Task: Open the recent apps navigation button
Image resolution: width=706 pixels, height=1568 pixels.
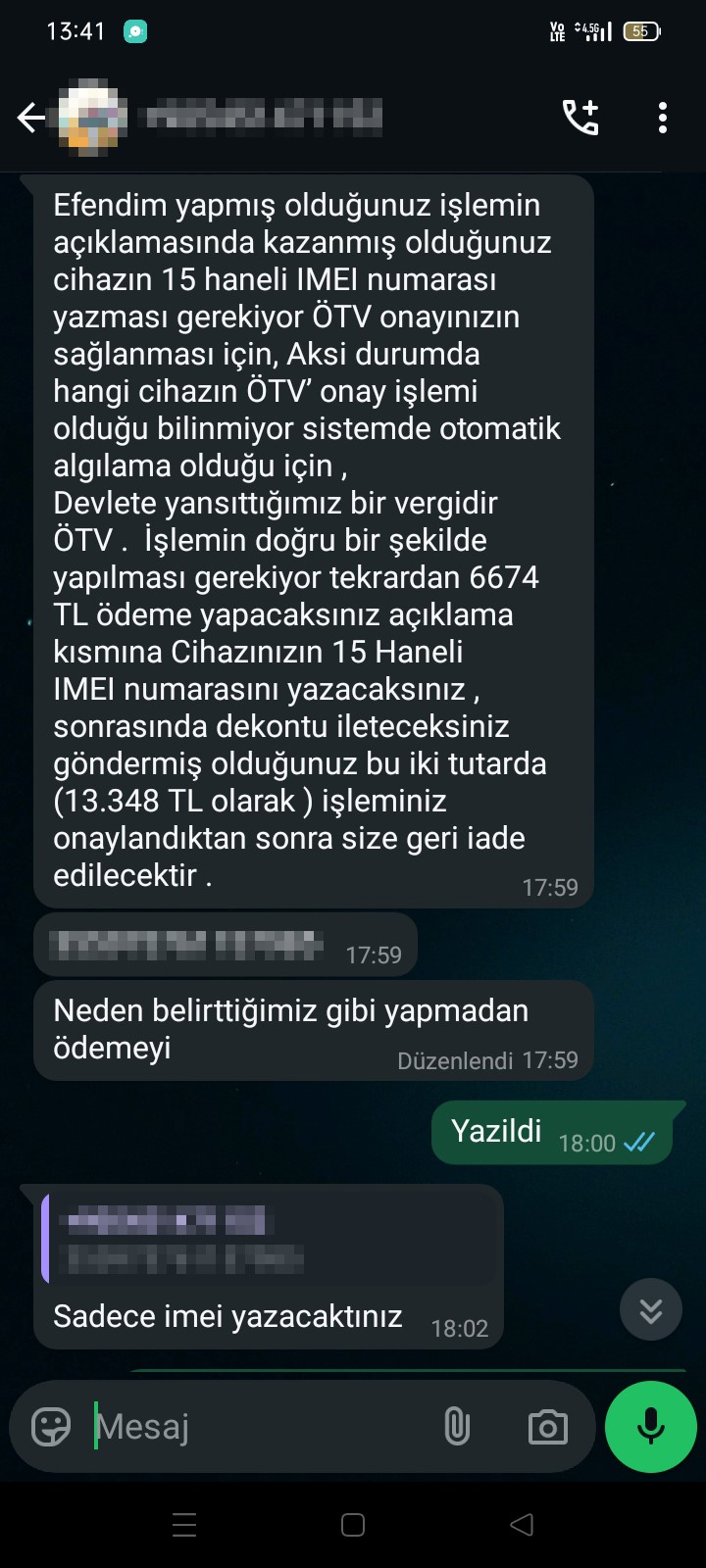Action: tap(183, 1525)
